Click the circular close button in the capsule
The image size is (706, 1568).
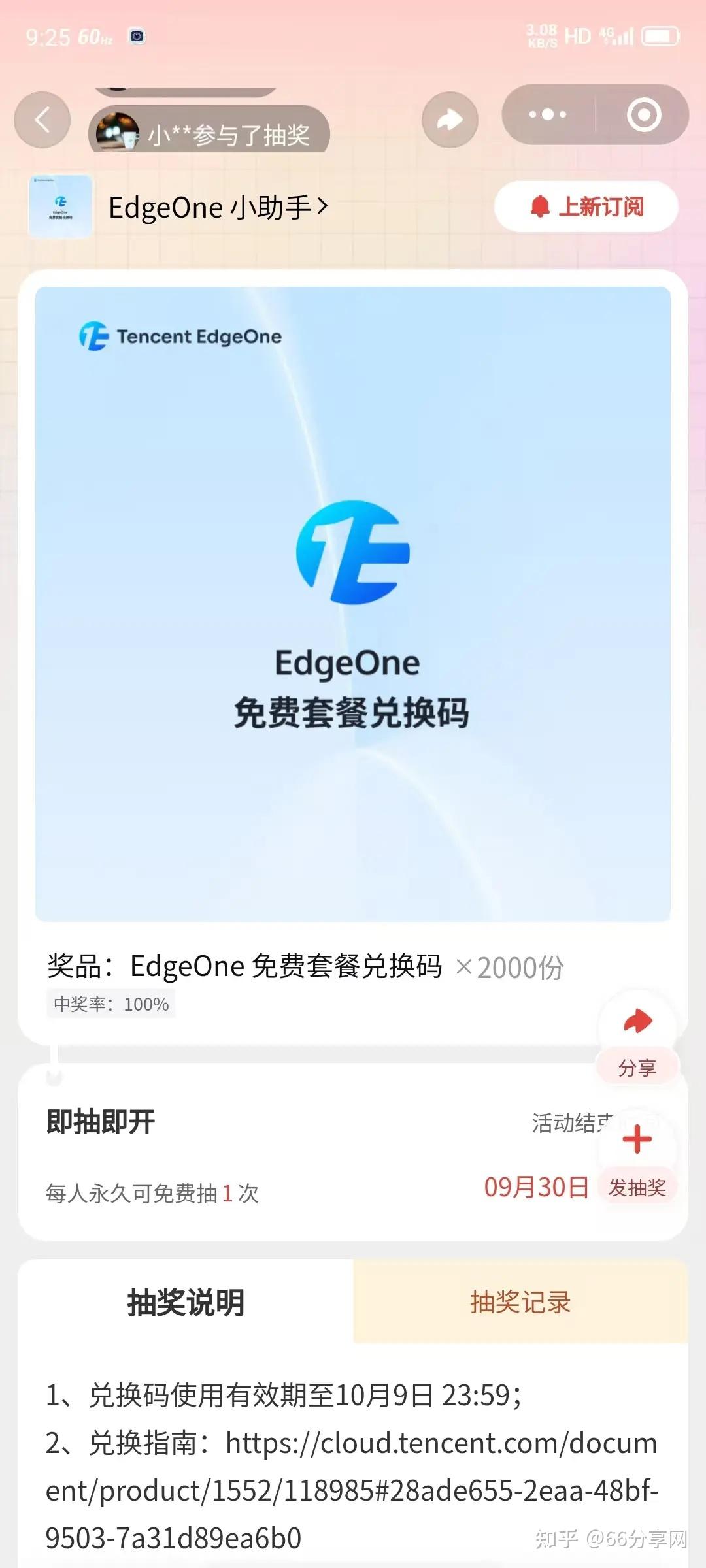point(643,115)
